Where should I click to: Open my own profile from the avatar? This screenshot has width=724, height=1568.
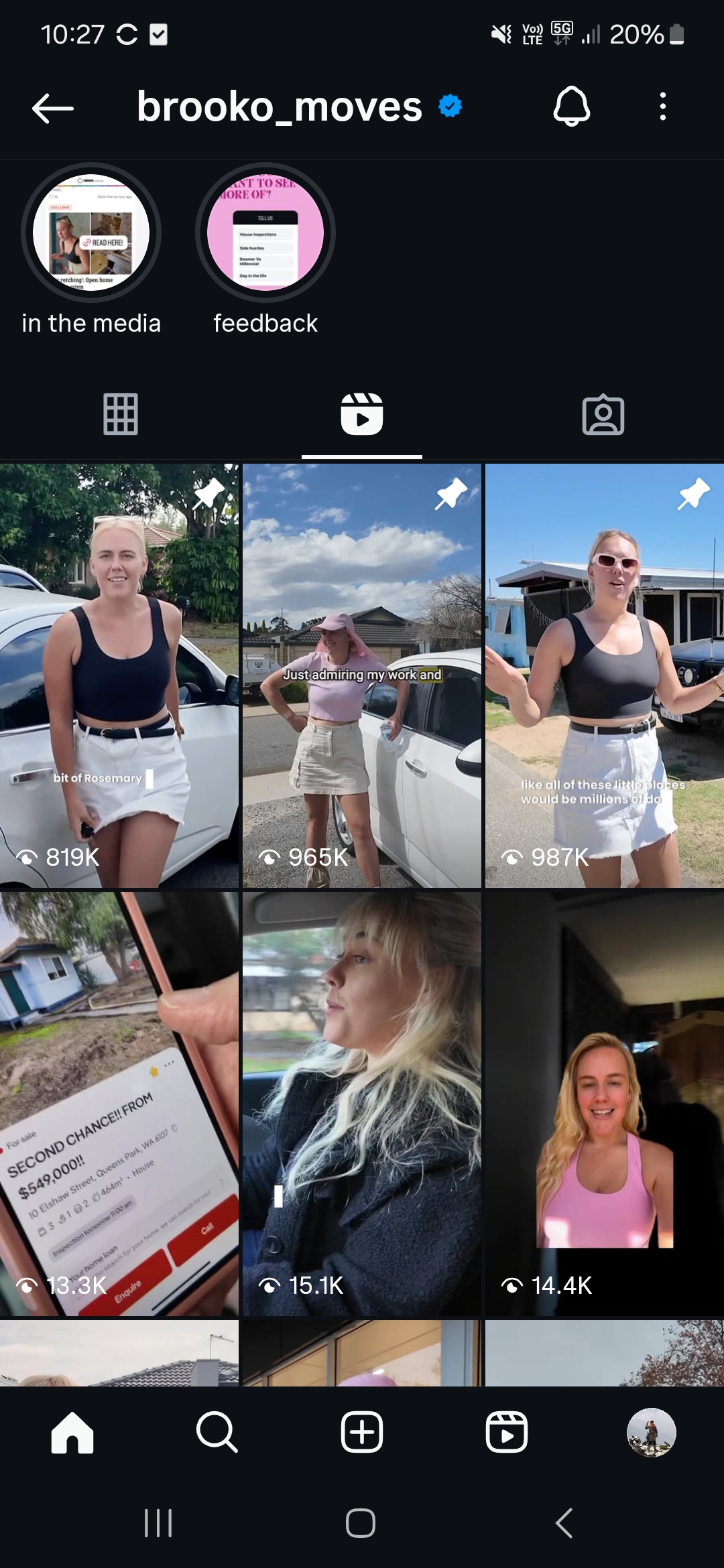[652, 1433]
